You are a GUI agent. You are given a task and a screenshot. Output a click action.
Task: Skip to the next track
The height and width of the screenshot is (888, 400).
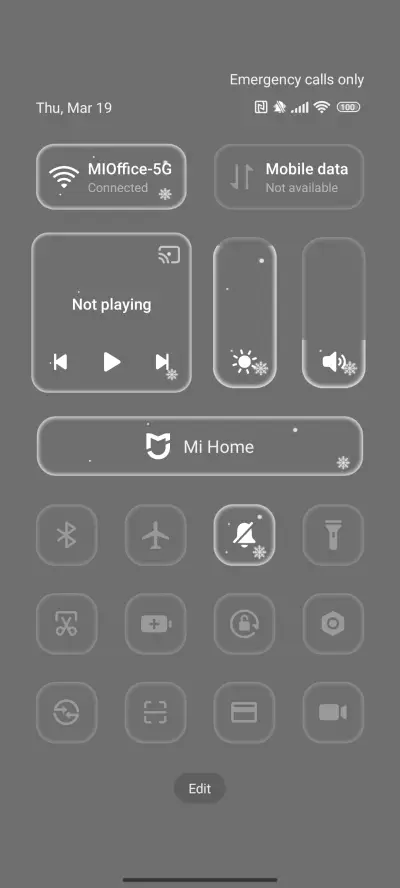(x=162, y=362)
